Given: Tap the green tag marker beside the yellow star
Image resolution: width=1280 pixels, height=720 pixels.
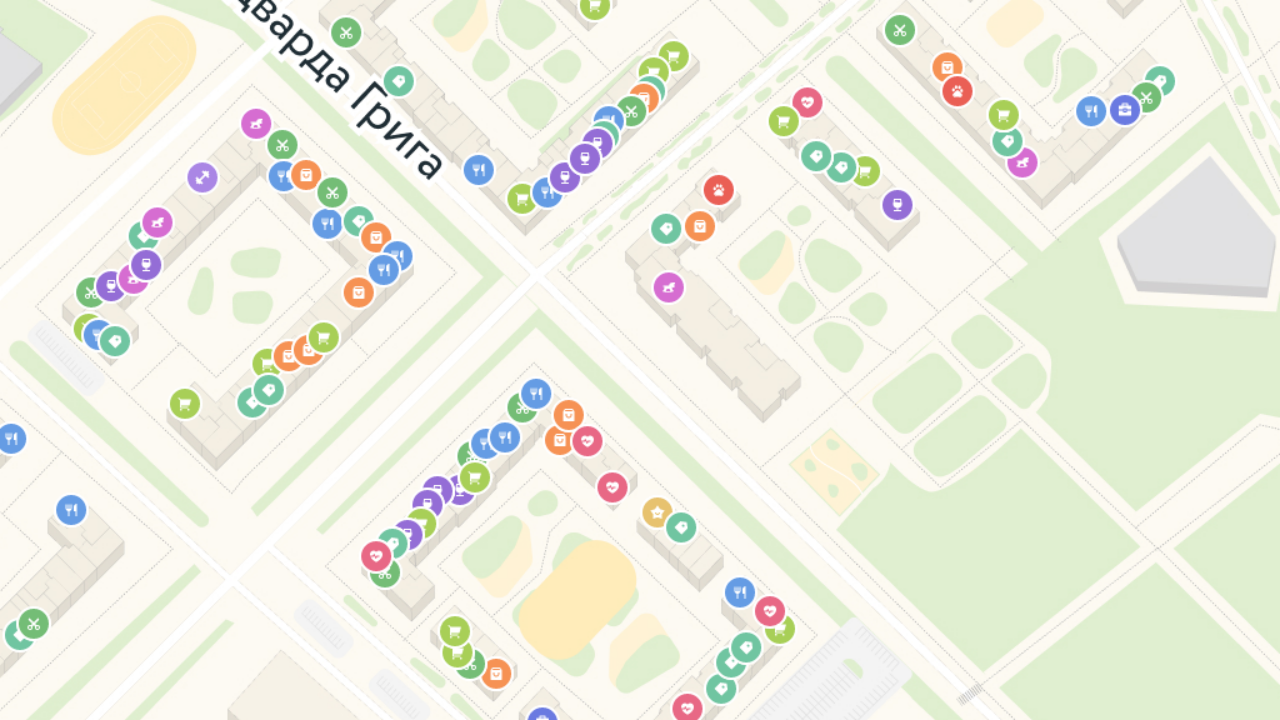Looking at the screenshot, I should coord(681,527).
